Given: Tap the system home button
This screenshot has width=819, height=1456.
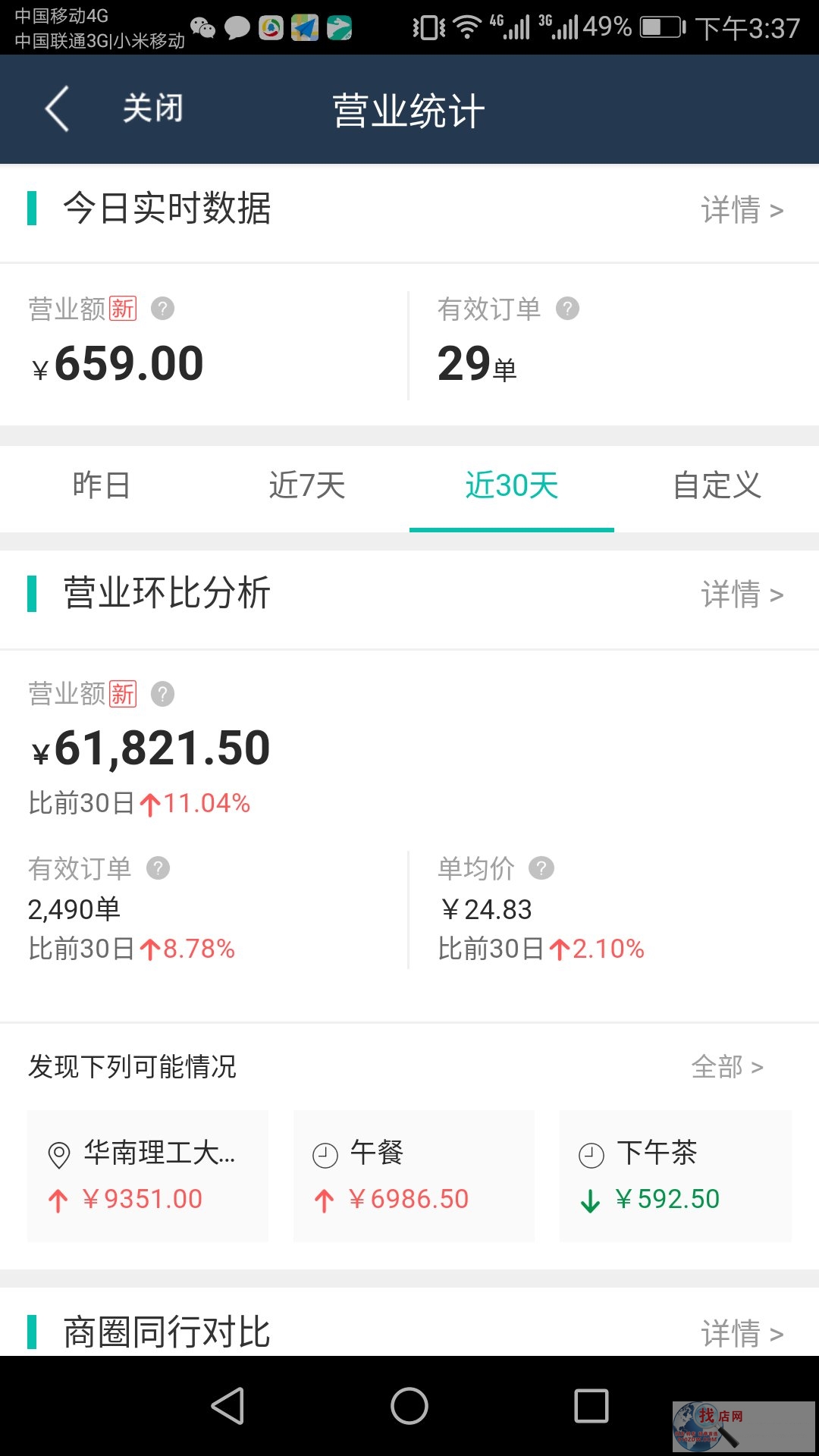Looking at the screenshot, I should [409, 1406].
